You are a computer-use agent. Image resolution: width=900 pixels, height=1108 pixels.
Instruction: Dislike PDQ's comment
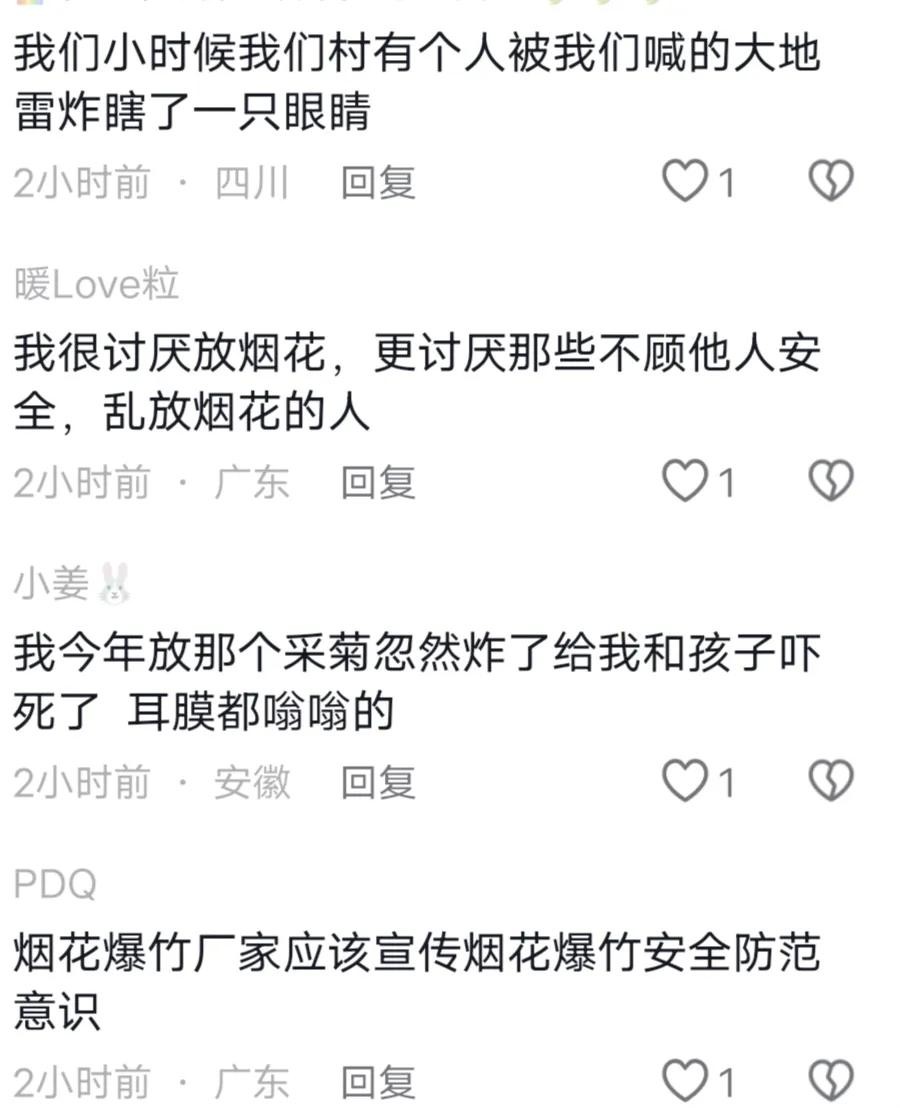pos(830,1080)
